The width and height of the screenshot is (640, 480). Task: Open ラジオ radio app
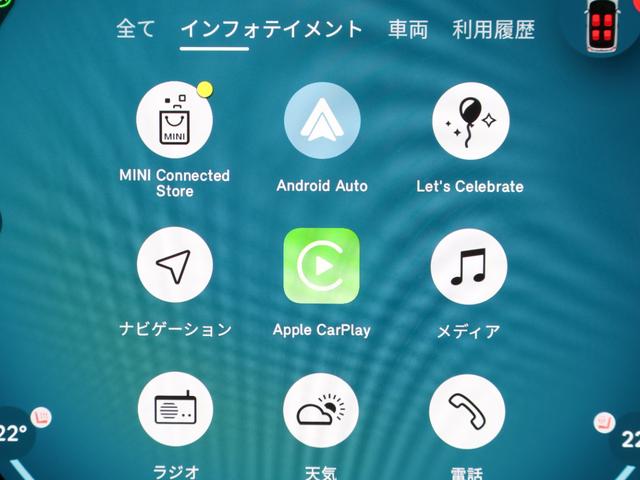[x=175, y=410]
